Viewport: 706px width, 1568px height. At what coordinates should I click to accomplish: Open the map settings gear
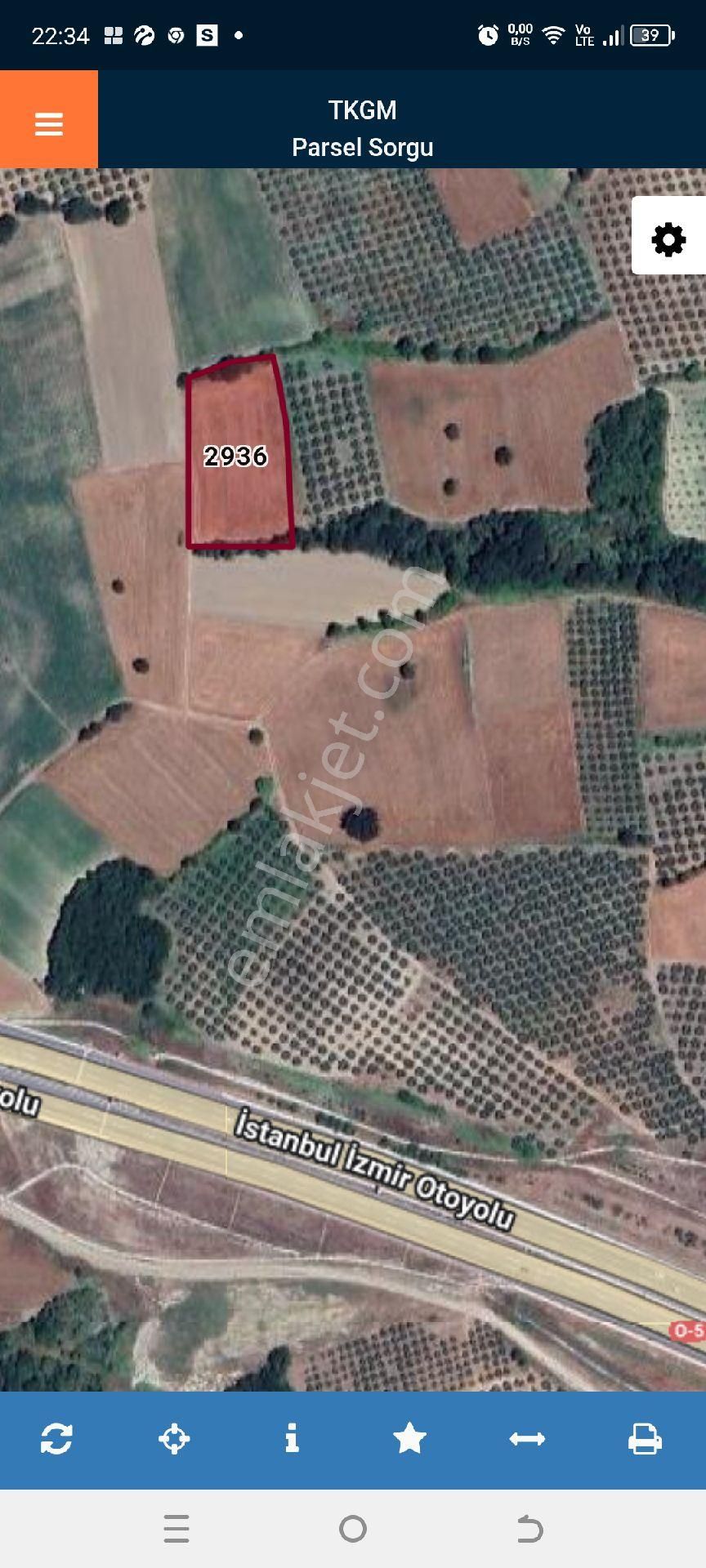(668, 240)
